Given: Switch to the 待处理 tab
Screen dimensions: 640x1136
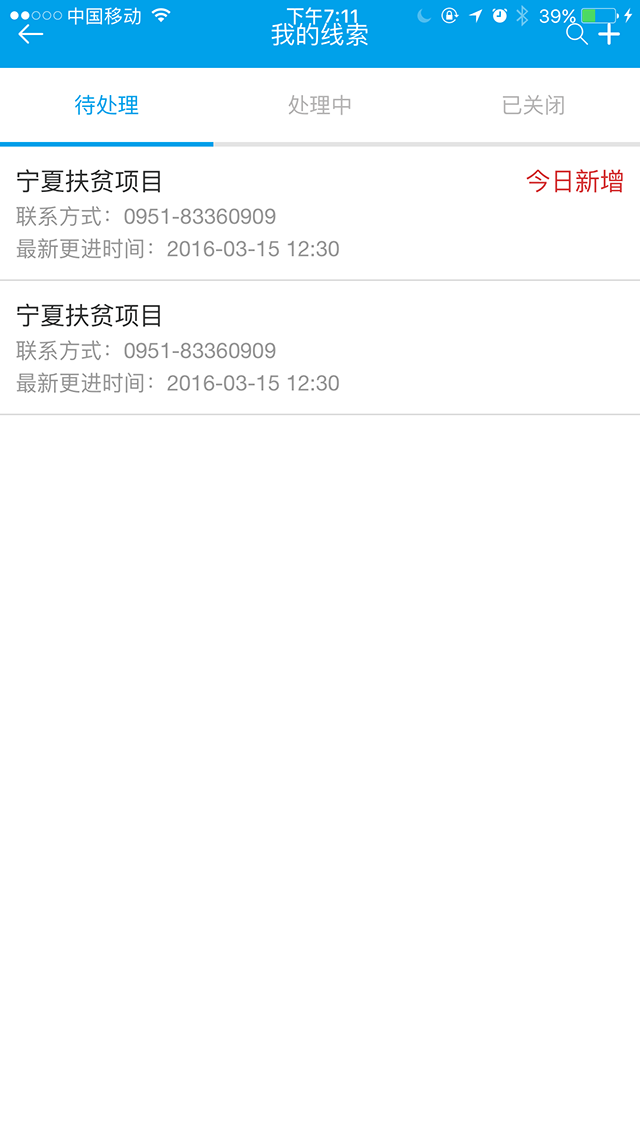Looking at the screenshot, I should (x=107, y=105).
